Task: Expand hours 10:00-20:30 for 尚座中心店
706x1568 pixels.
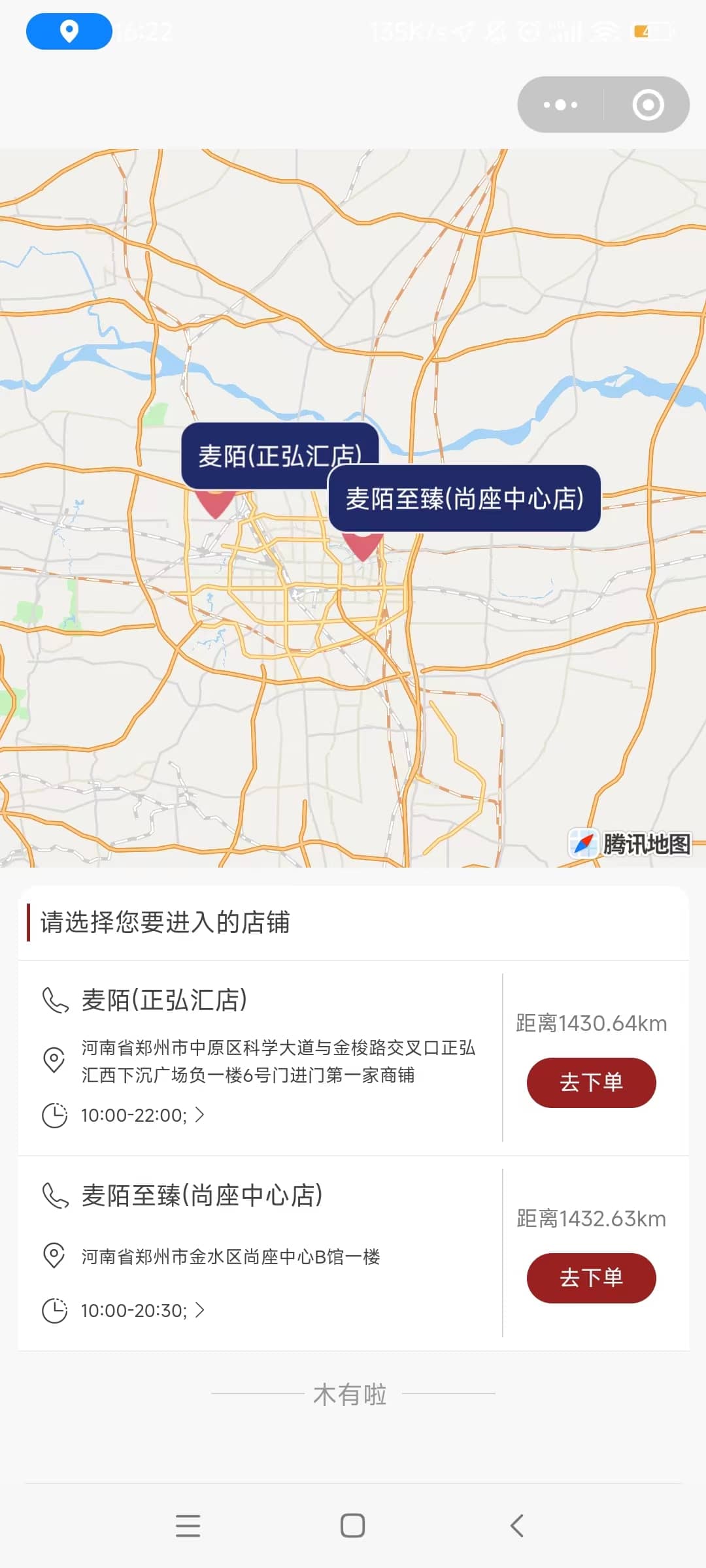Action: coord(143,1311)
